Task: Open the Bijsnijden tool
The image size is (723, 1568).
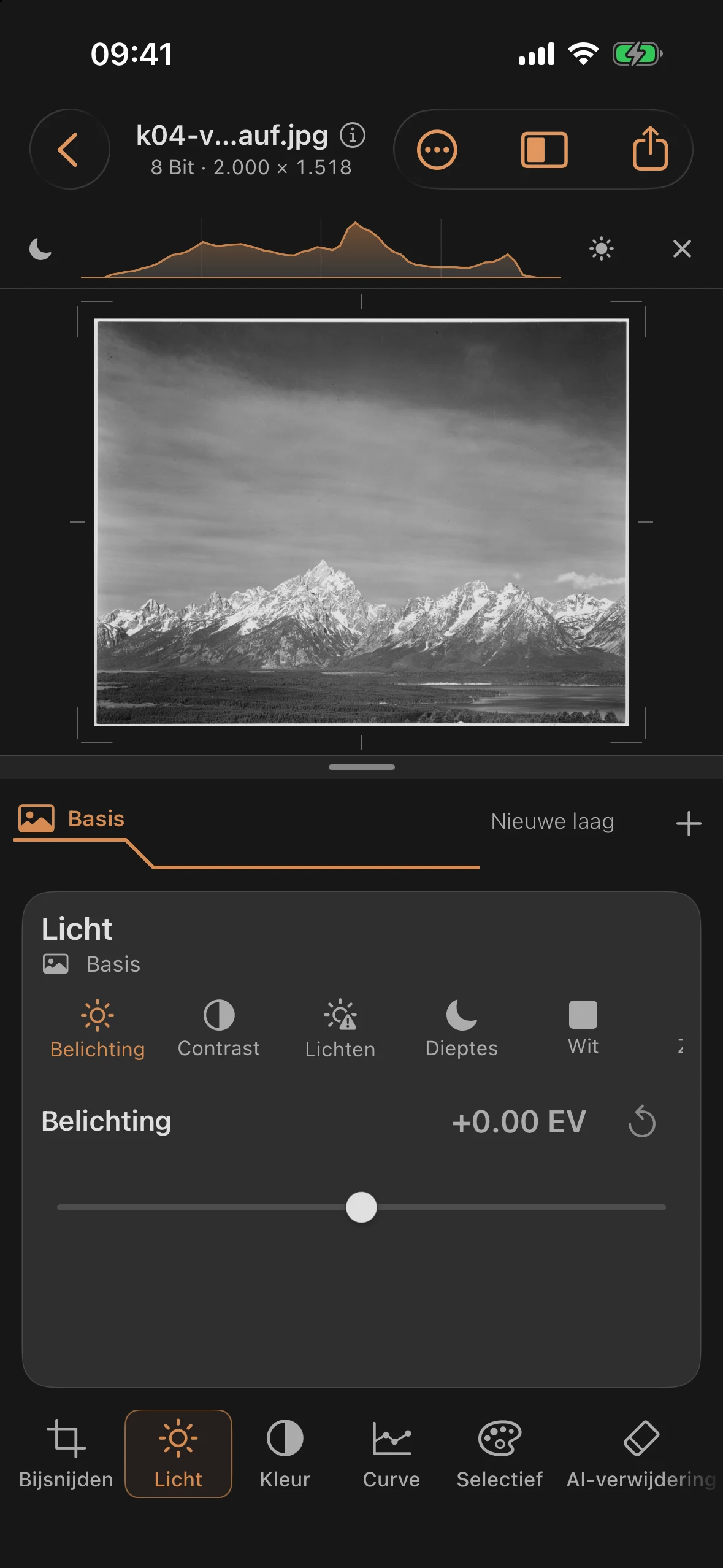Action: pyautogui.click(x=66, y=1454)
